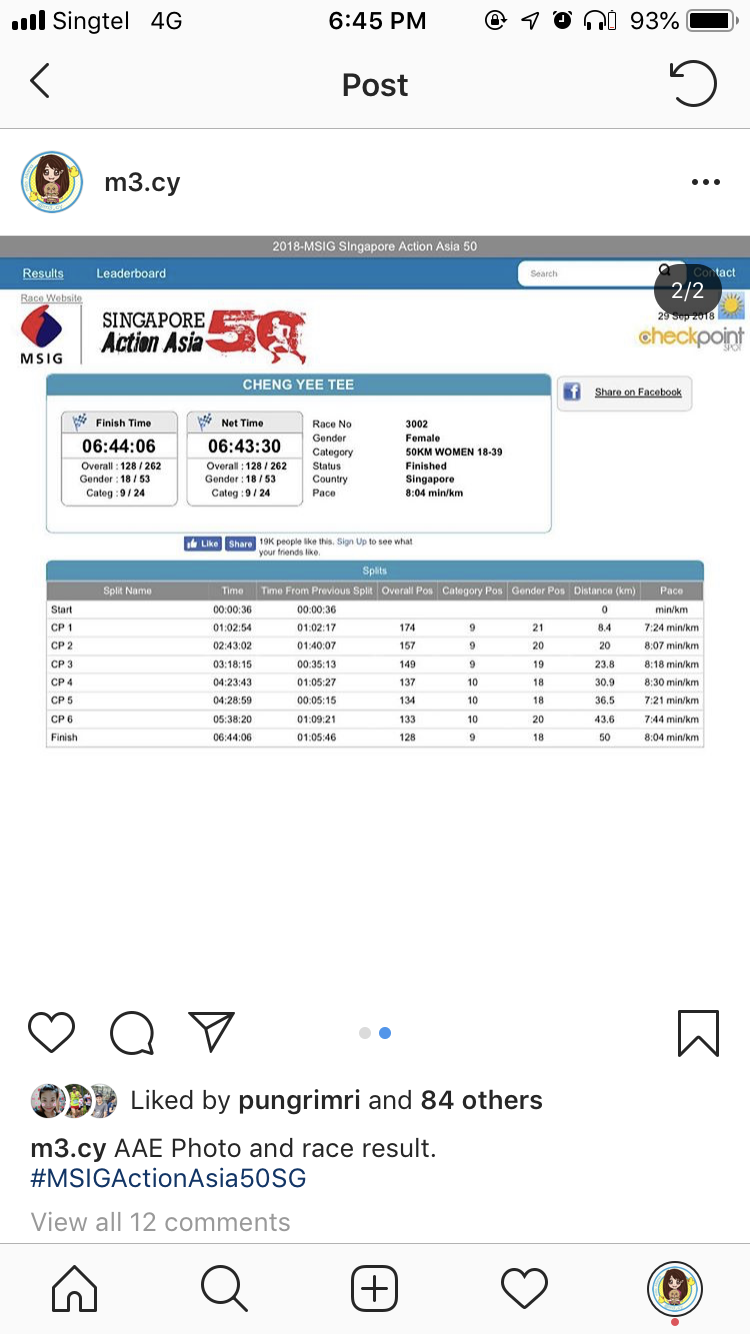Open the comment bubble under the post
750x1334 pixels.
(132, 1033)
